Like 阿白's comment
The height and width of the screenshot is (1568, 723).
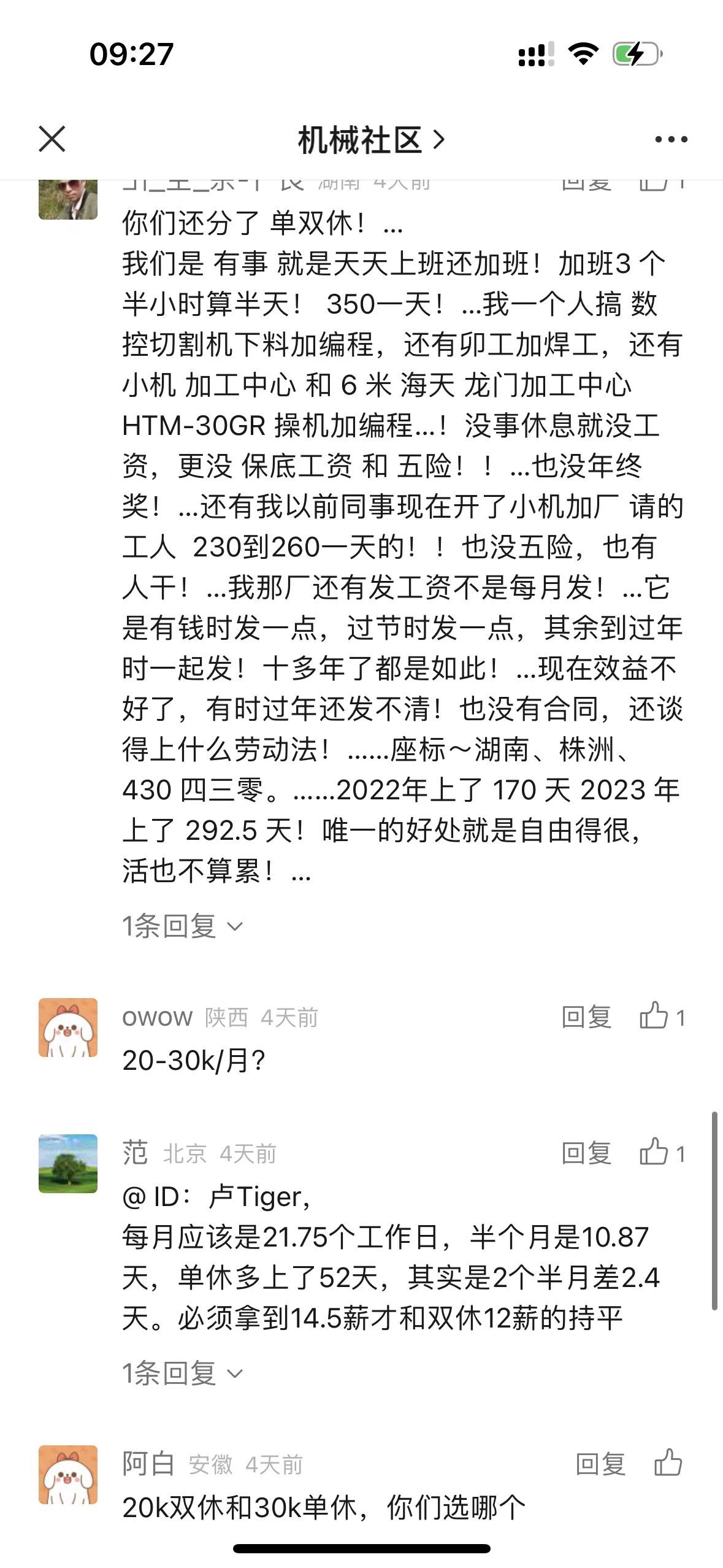point(668,1464)
